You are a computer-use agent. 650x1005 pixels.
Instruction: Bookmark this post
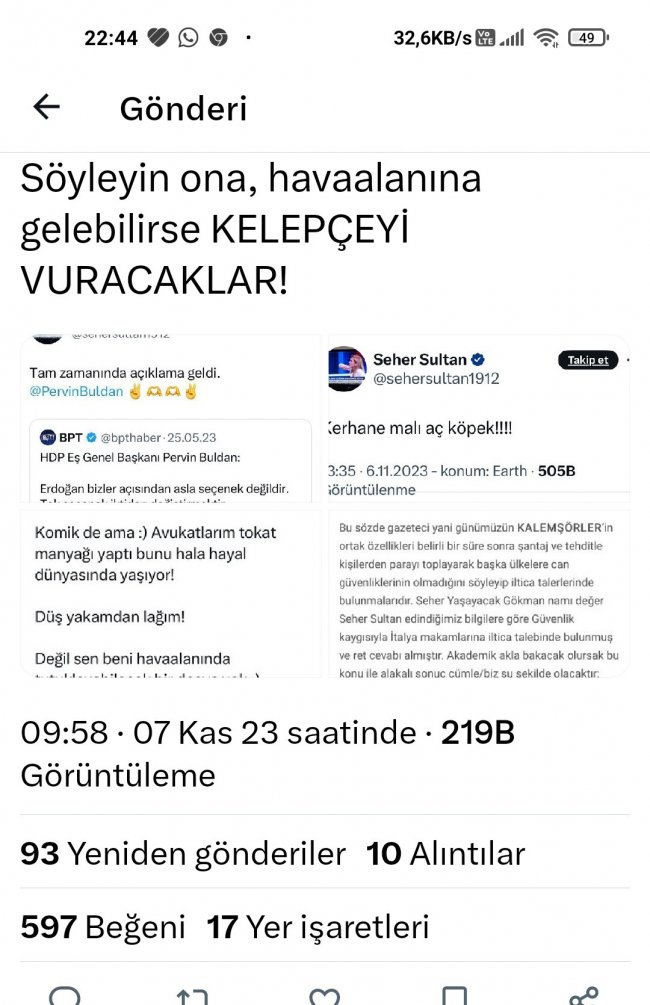coord(454,995)
